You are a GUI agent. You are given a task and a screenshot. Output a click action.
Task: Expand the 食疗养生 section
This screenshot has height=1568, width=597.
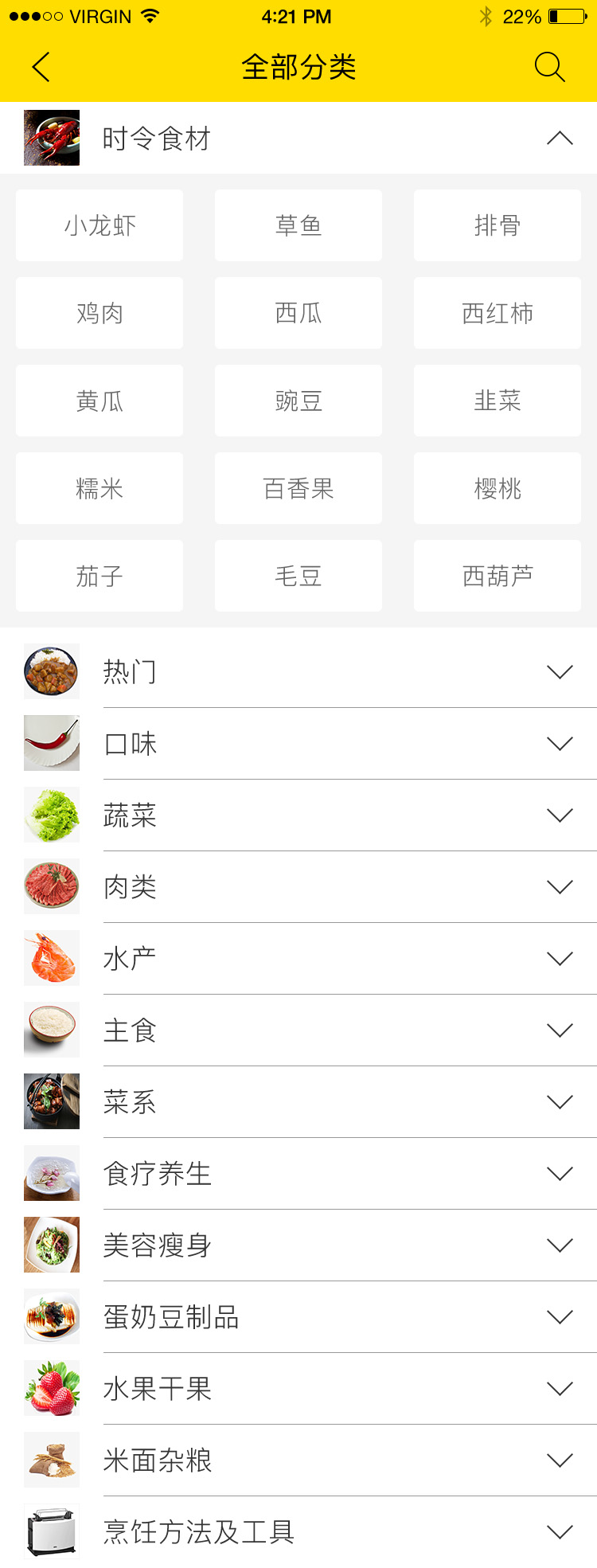tap(560, 1173)
